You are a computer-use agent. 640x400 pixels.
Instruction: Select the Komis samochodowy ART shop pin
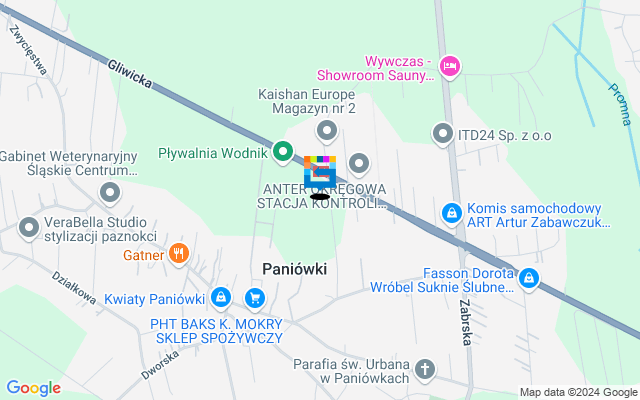(x=452, y=213)
